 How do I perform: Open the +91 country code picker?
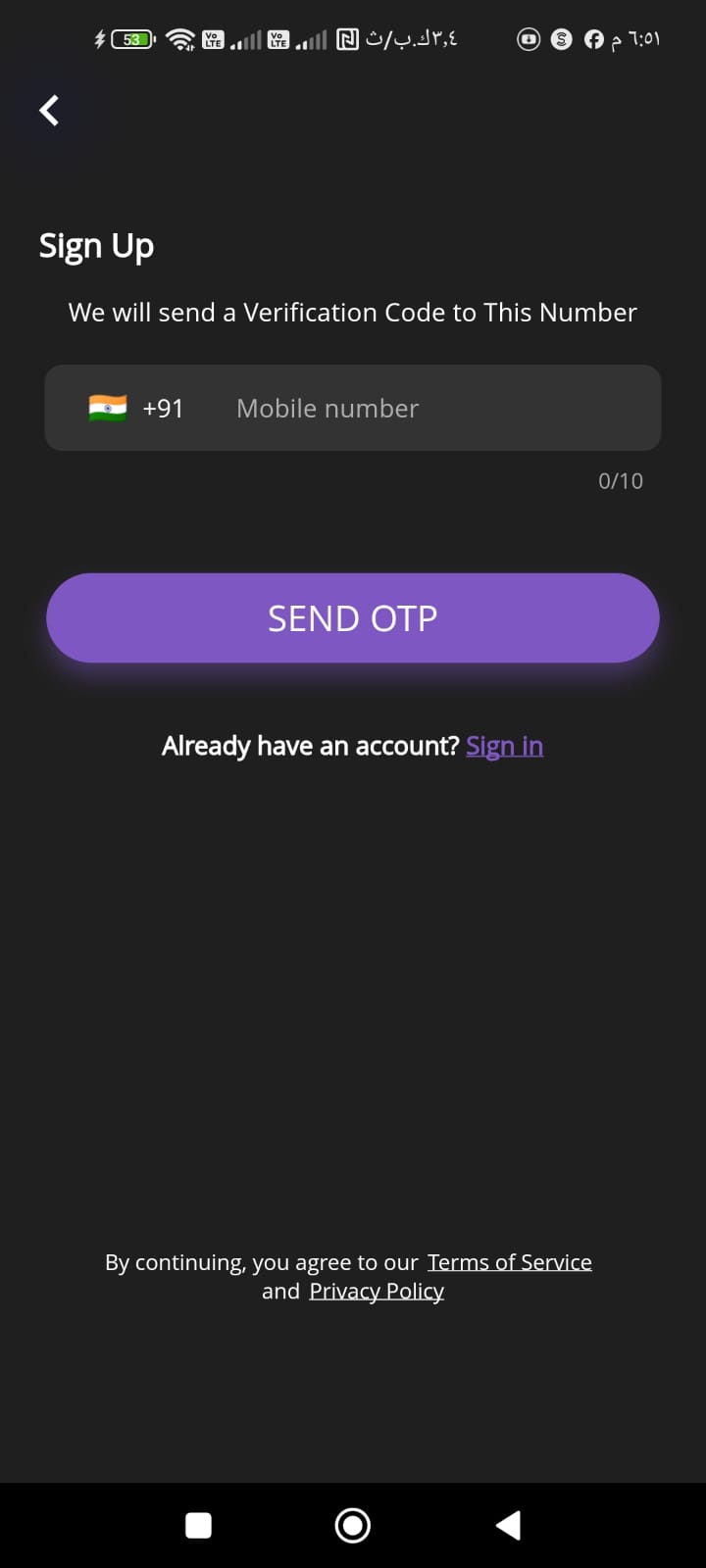pyautogui.click(x=137, y=409)
